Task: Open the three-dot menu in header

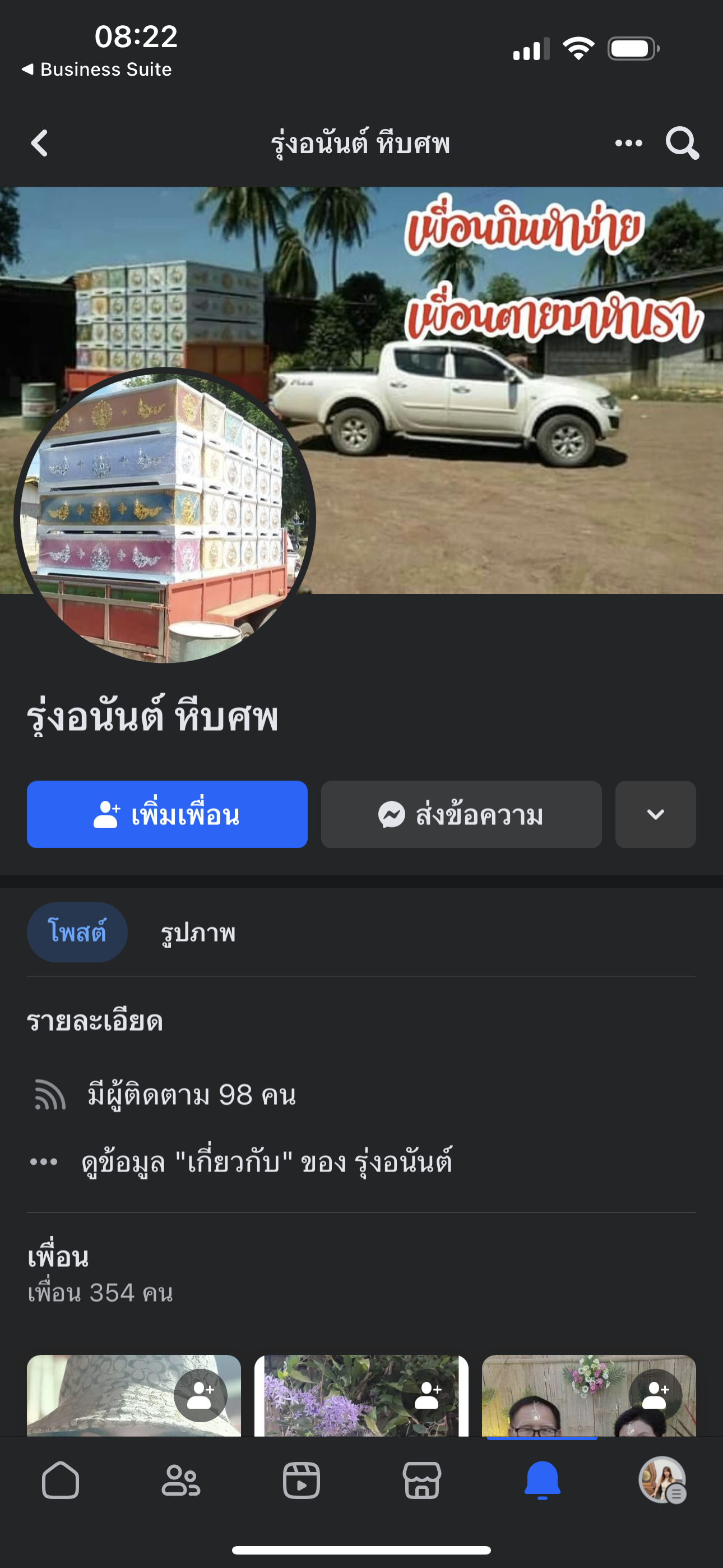Action: (x=628, y=144)
